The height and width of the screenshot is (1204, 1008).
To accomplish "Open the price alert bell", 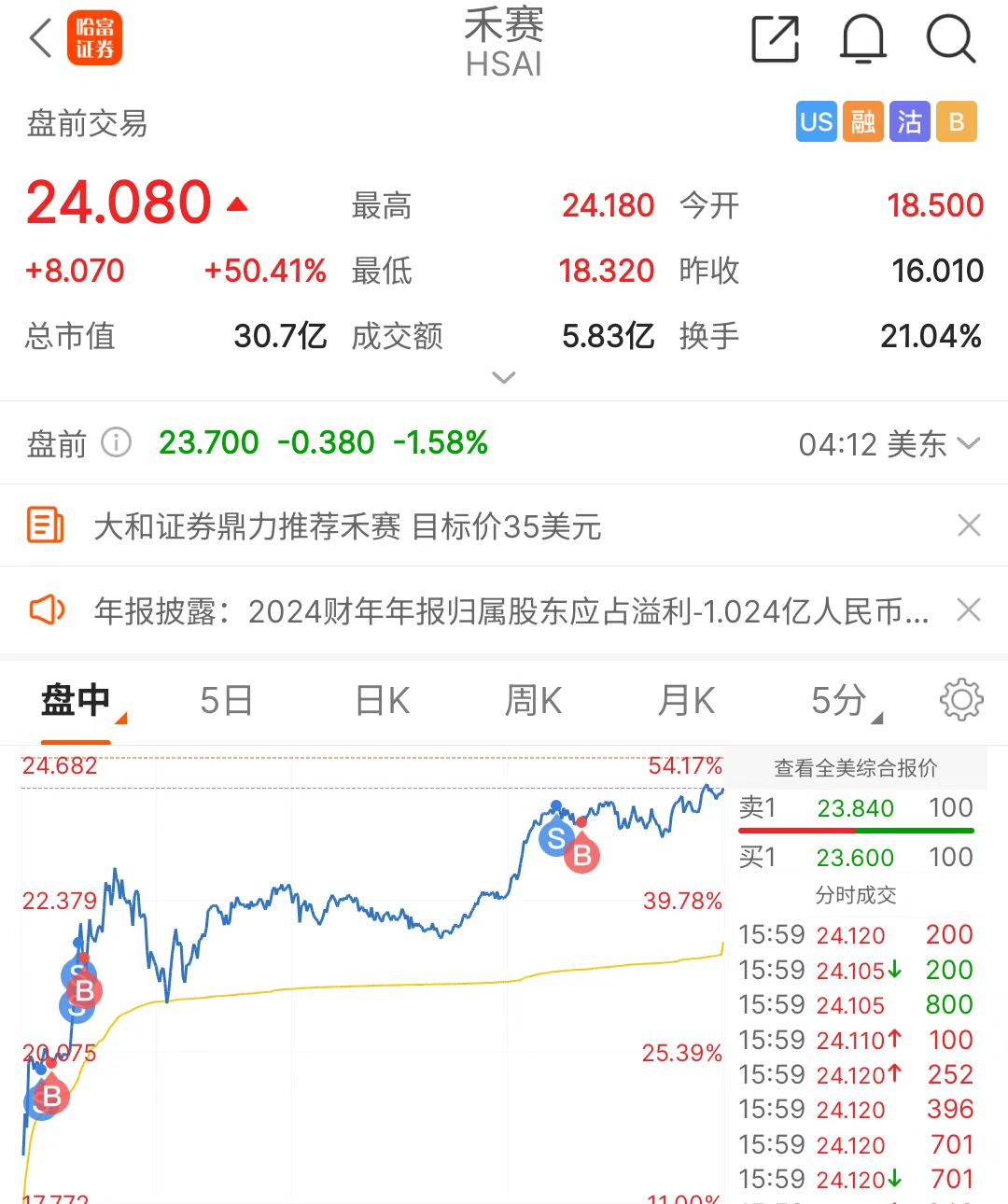I will coord(863,40).
